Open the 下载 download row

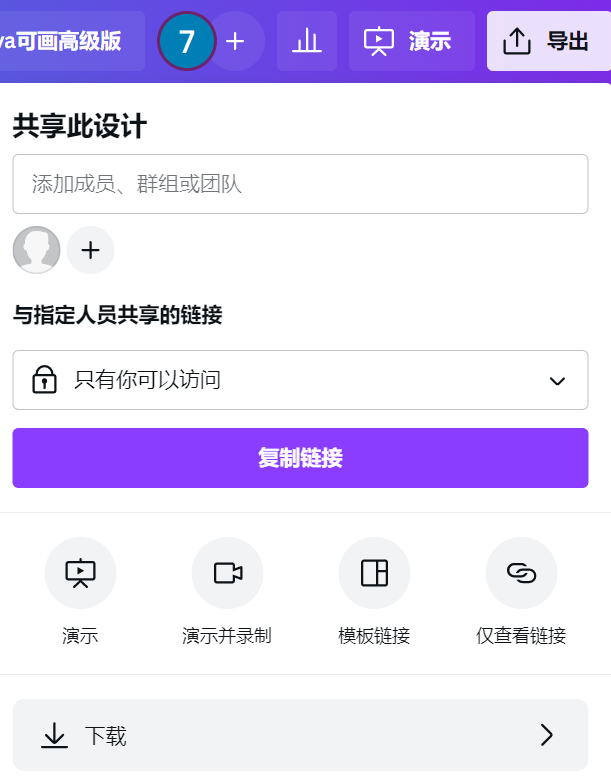coord(300,736)
